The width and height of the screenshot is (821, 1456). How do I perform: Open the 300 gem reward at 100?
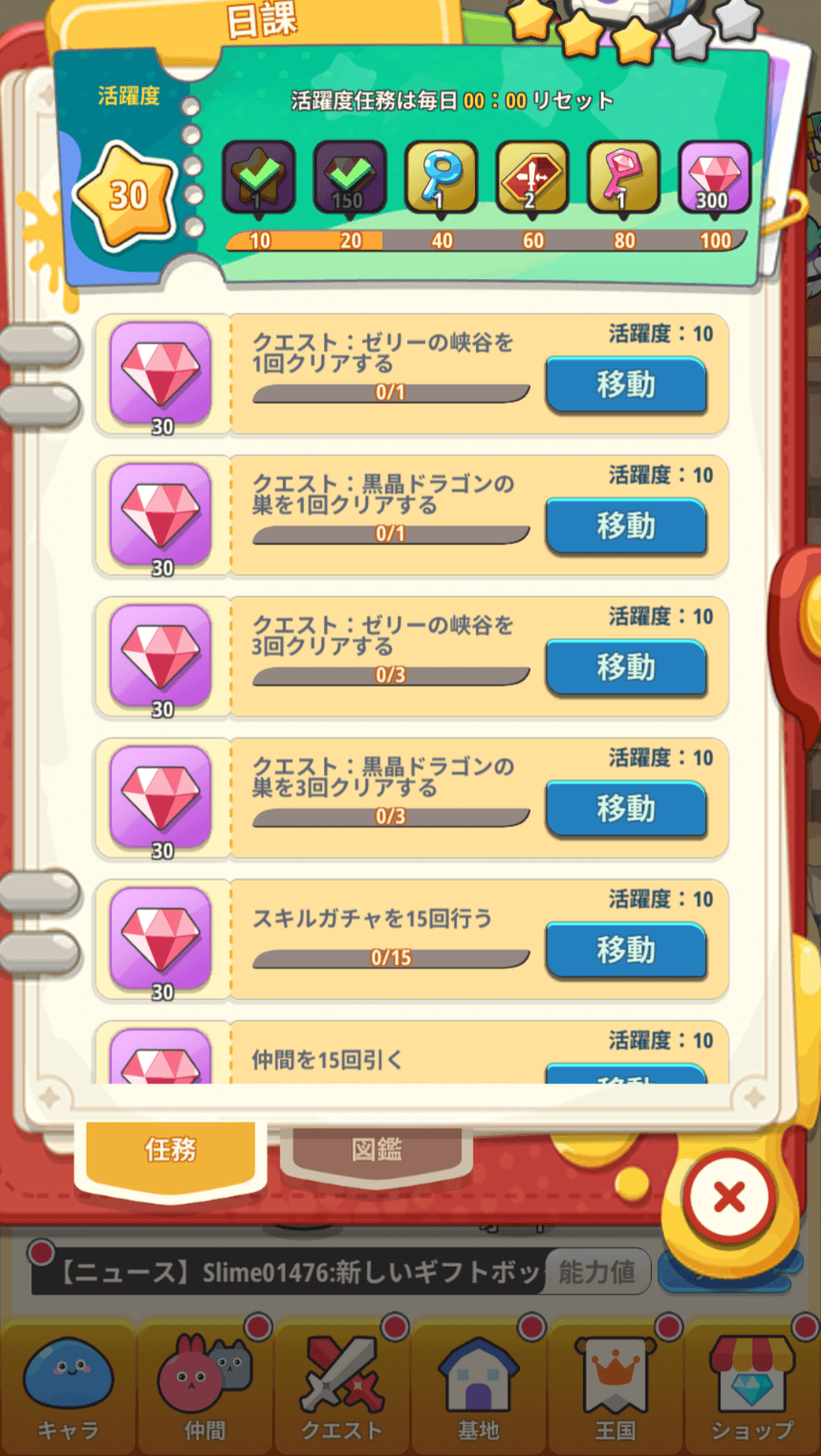(715, 176)
